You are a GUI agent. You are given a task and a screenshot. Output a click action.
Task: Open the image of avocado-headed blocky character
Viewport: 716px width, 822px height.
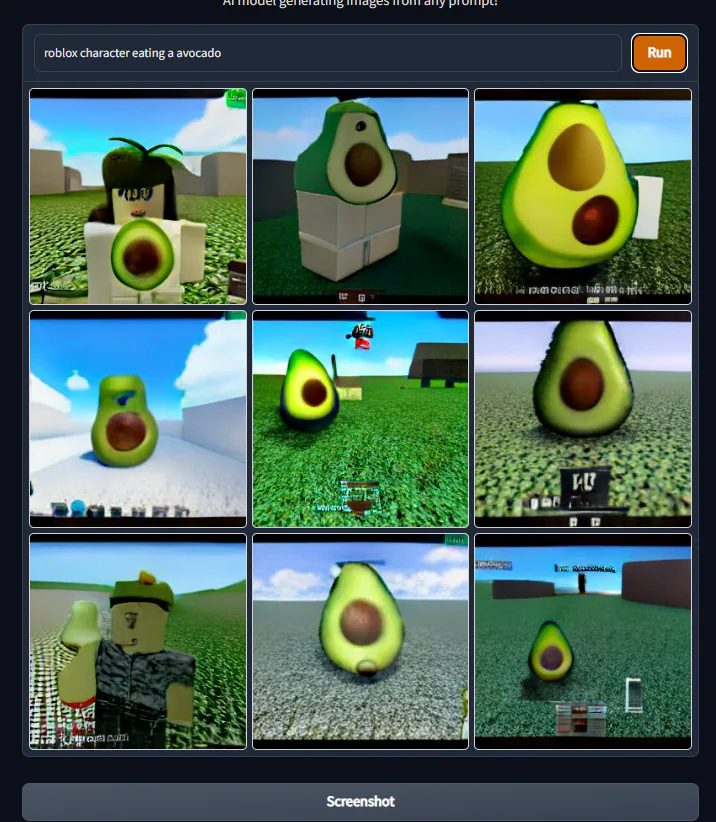361,197
